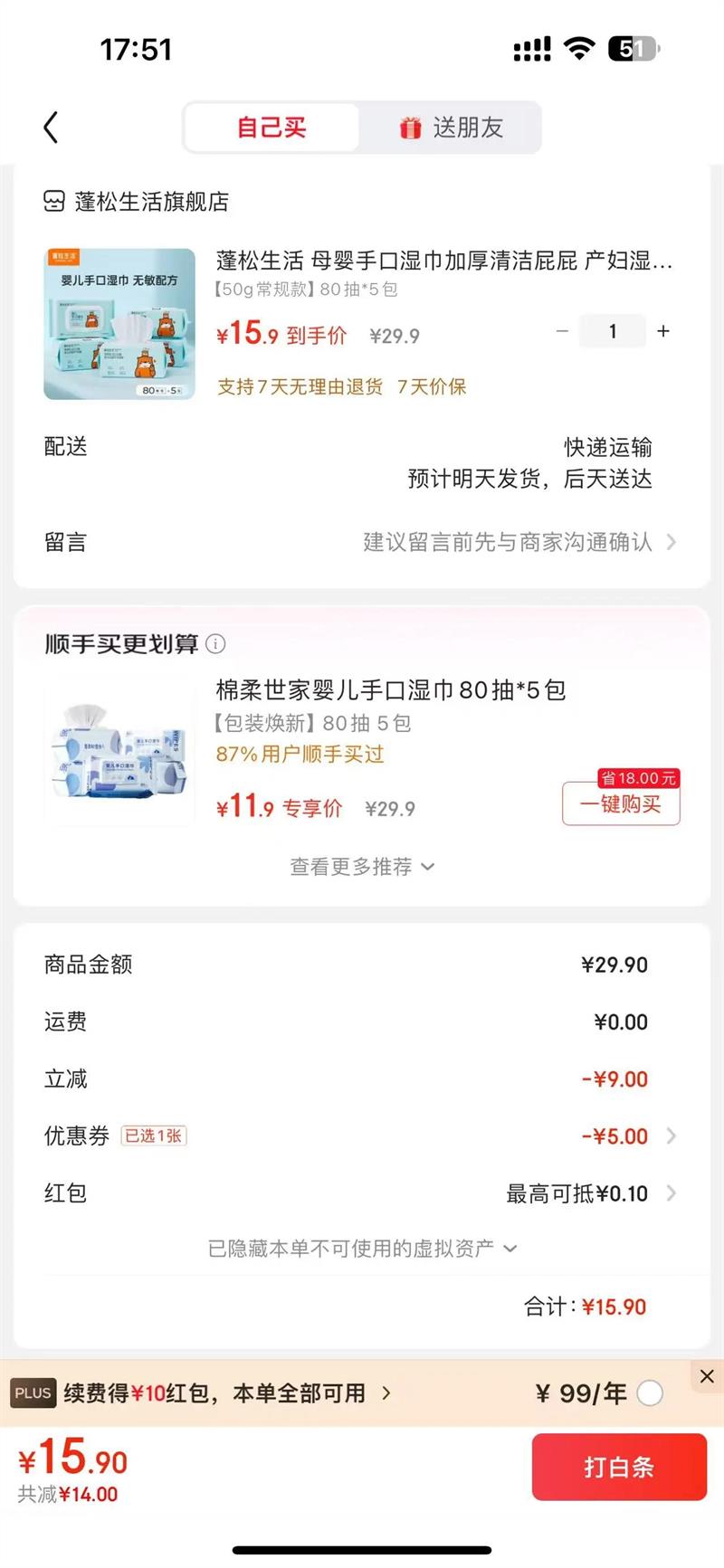This screenshot has width=724, height=1568.
Task: Open the 棉柔世家 wet wipes product
Action: [x=391, y=691]
